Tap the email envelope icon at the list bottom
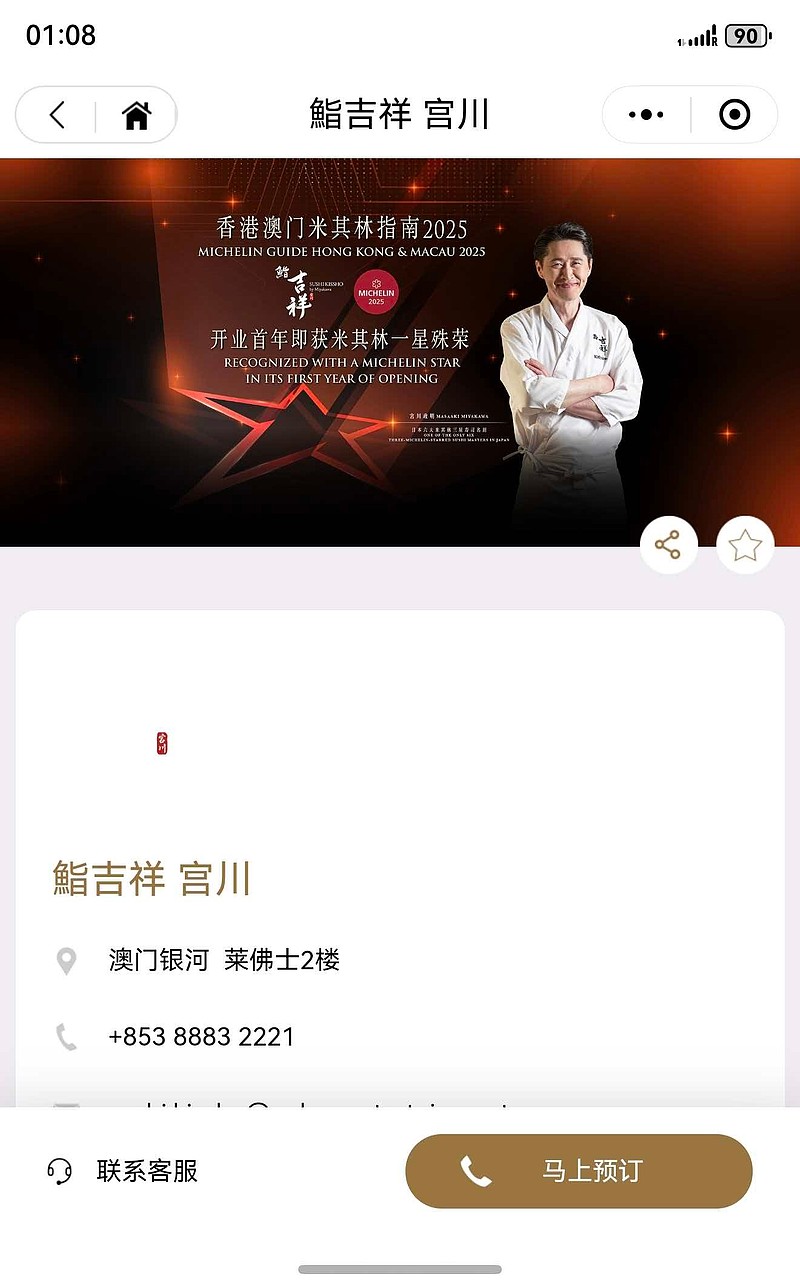The image size is (800, 1285). pyautogui.click(x=66, y=1110)
